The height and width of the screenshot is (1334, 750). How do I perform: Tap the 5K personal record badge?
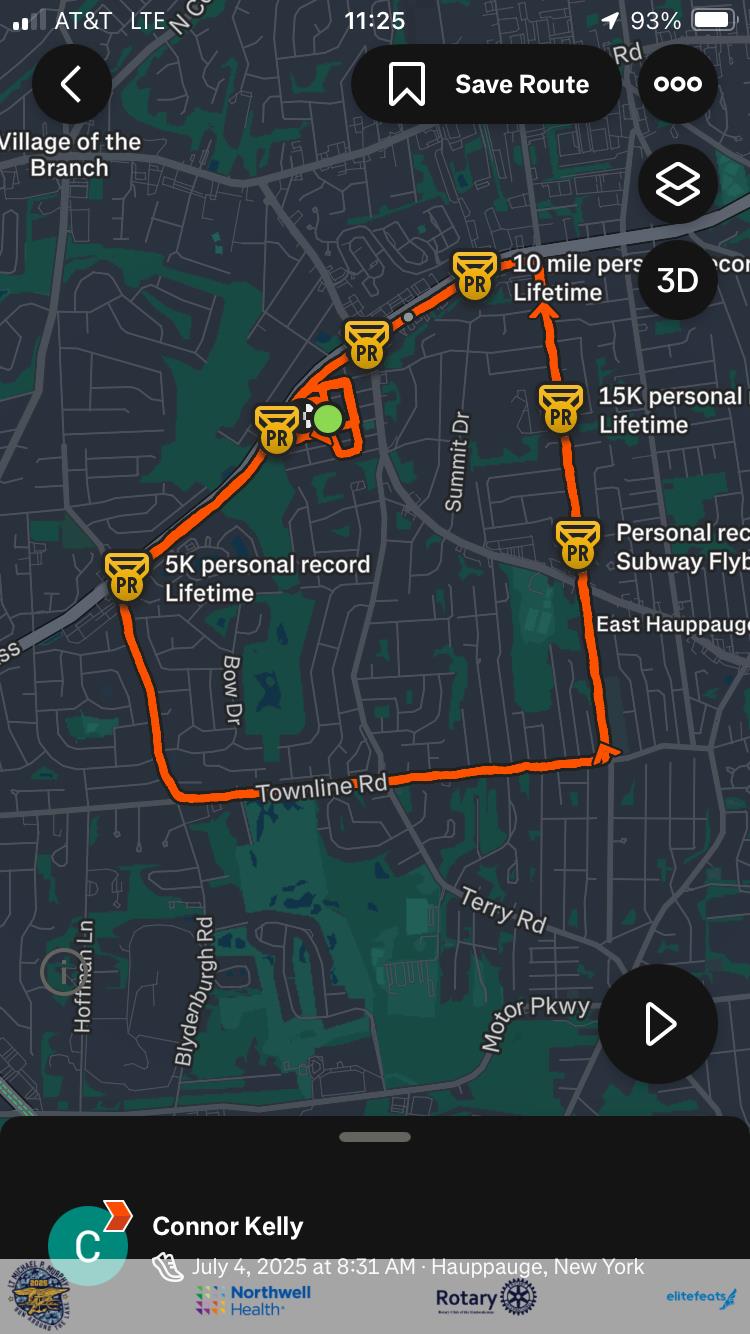127,576
